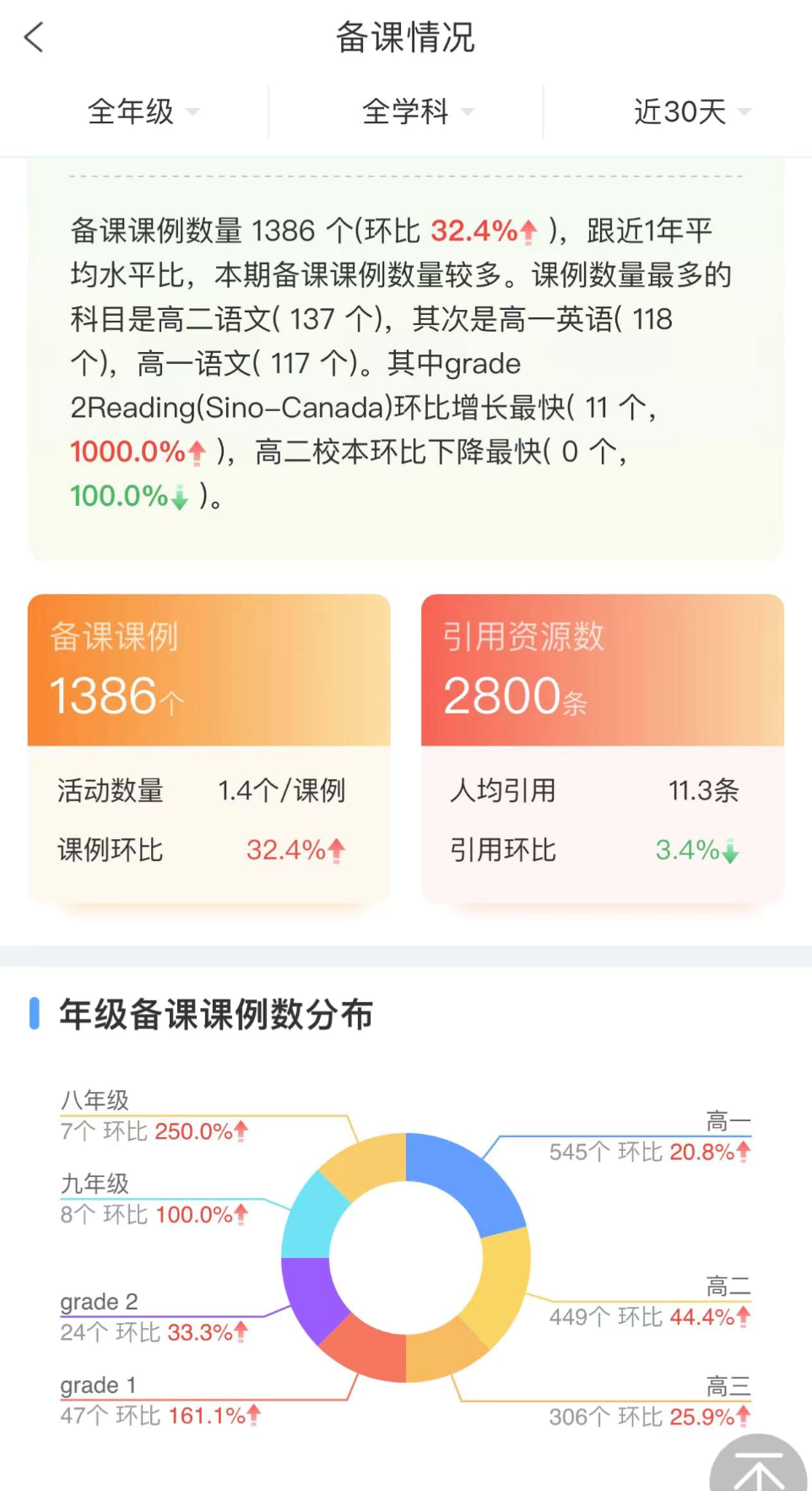The image size is (812, 1491).
Task: Open the 全年级 grade filter dropdown
Action: (x=142, y=111)
